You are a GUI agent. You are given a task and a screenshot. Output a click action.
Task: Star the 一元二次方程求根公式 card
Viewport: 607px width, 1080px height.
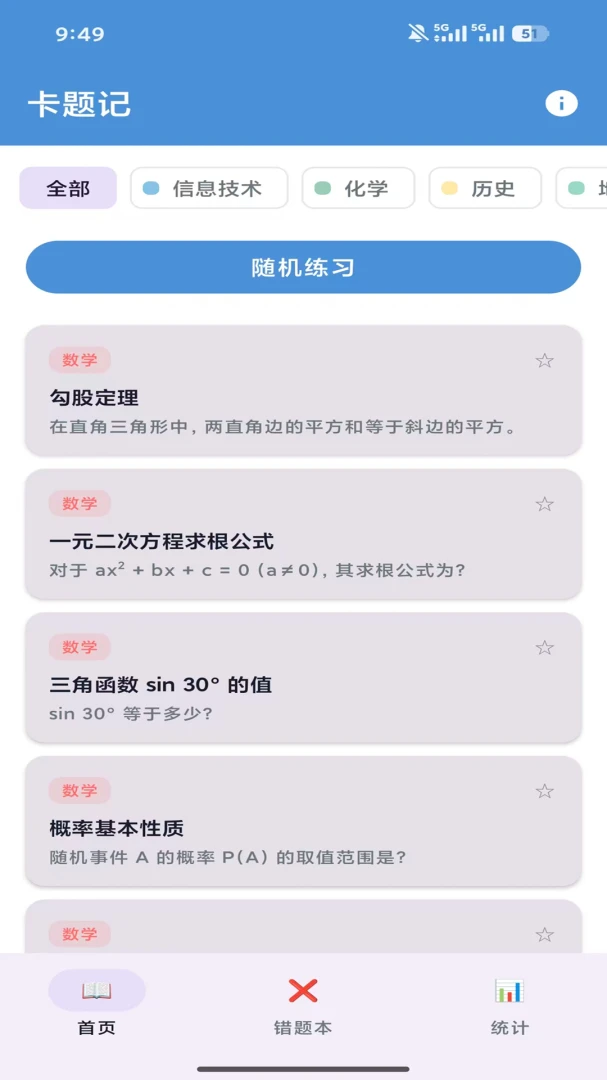tap(544, 504)
